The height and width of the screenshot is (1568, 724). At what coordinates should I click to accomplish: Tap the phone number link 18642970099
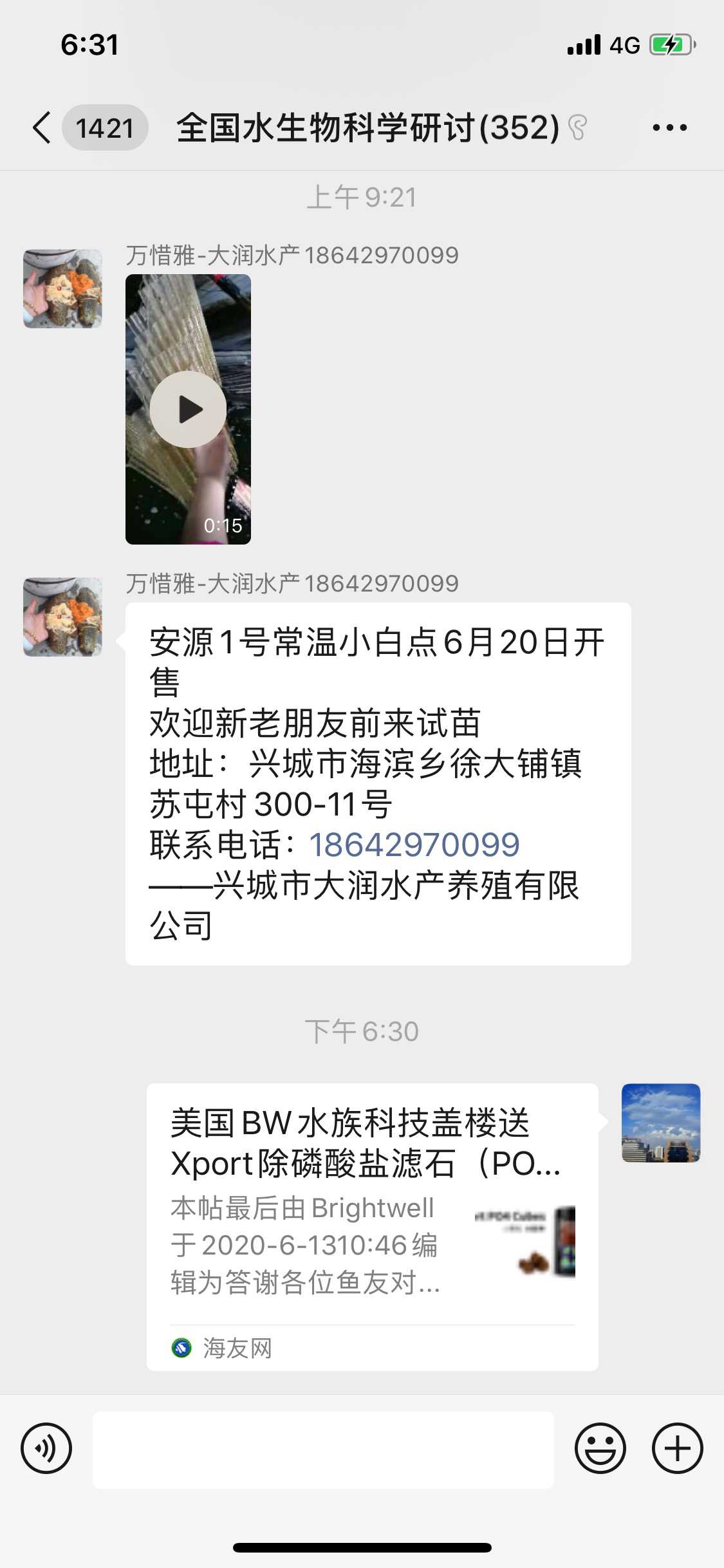pos(414,845)
